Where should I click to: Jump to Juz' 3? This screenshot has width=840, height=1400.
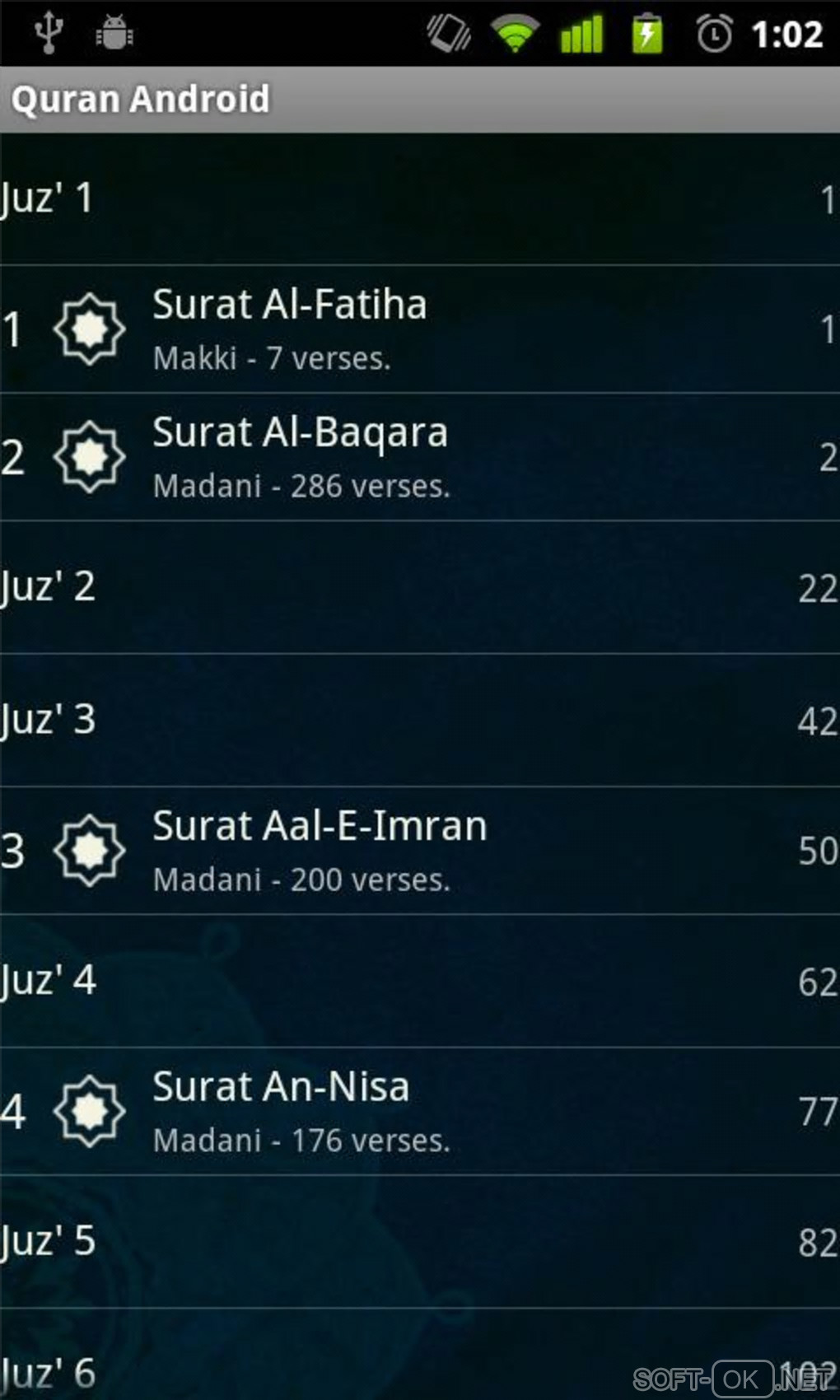click(x=420, y=720)
